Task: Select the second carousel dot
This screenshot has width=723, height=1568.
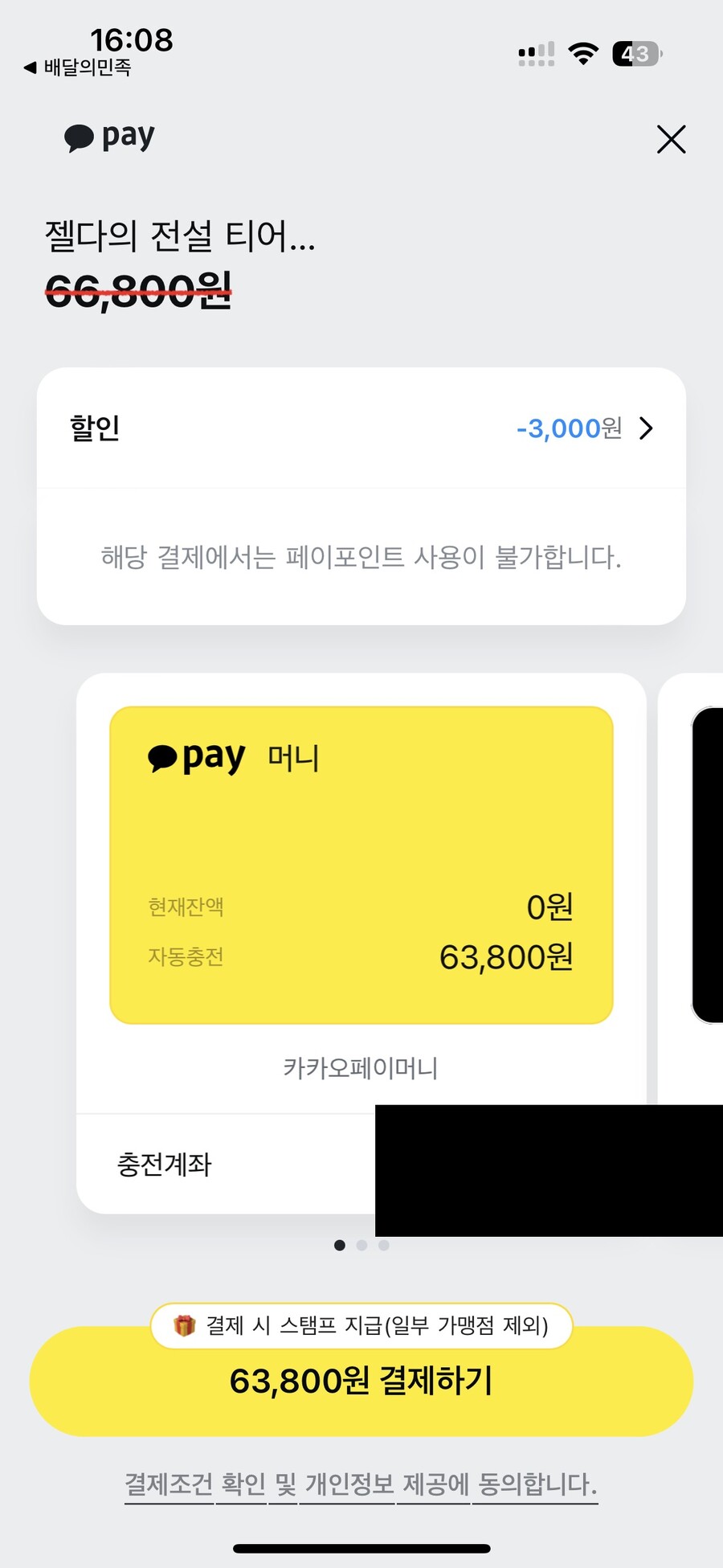Action: pos(361,1245)
